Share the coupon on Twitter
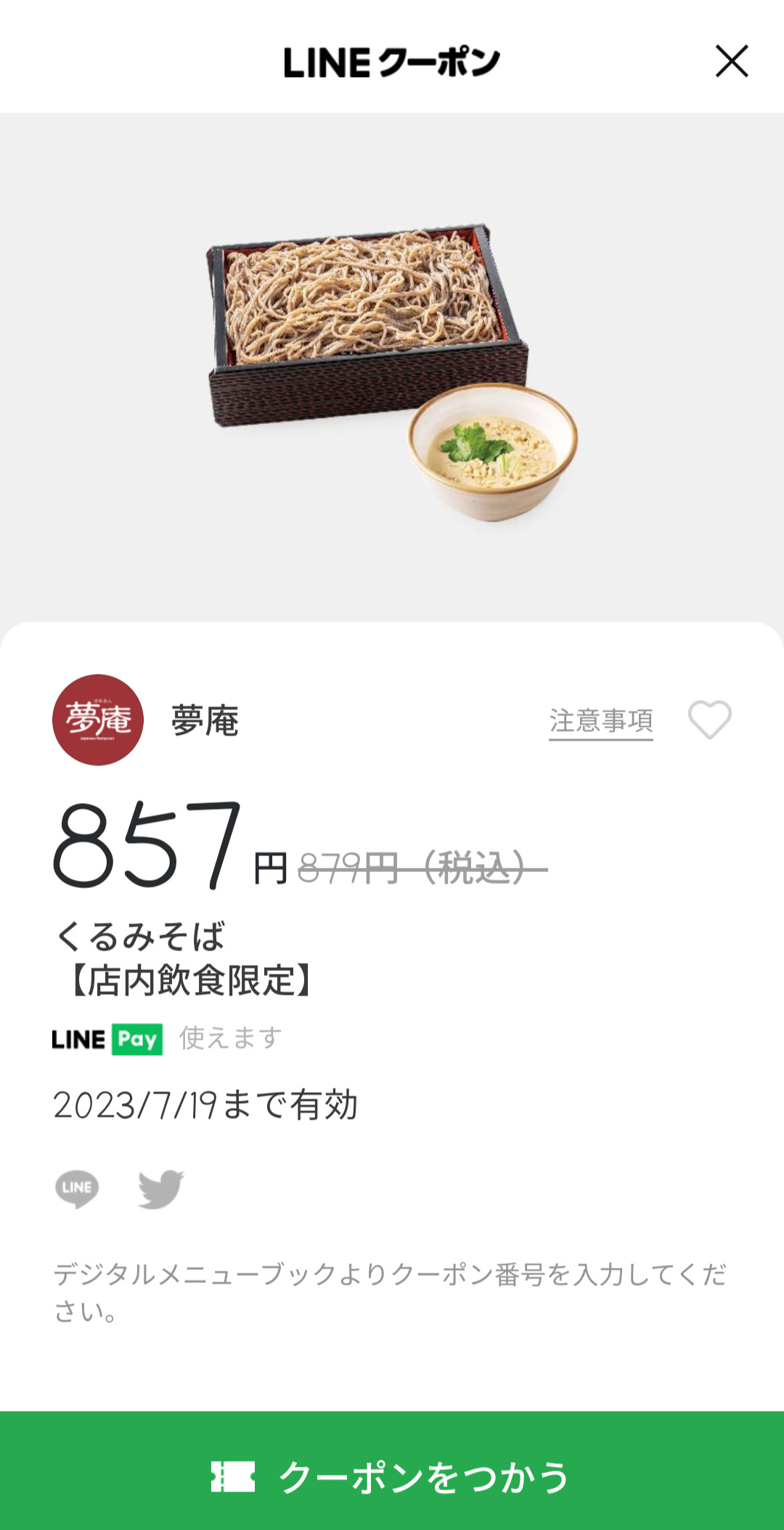This screenshot has height=1530, width=784. pos(160,1189)
